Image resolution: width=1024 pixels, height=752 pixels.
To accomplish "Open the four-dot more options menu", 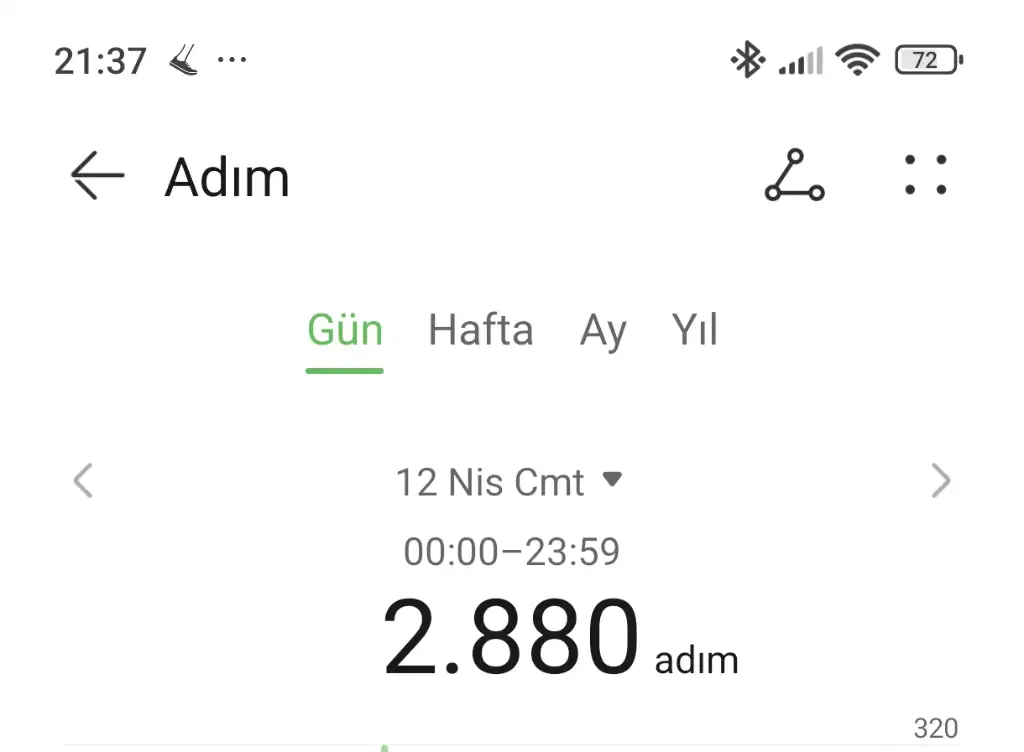I will tap(925, 175).
